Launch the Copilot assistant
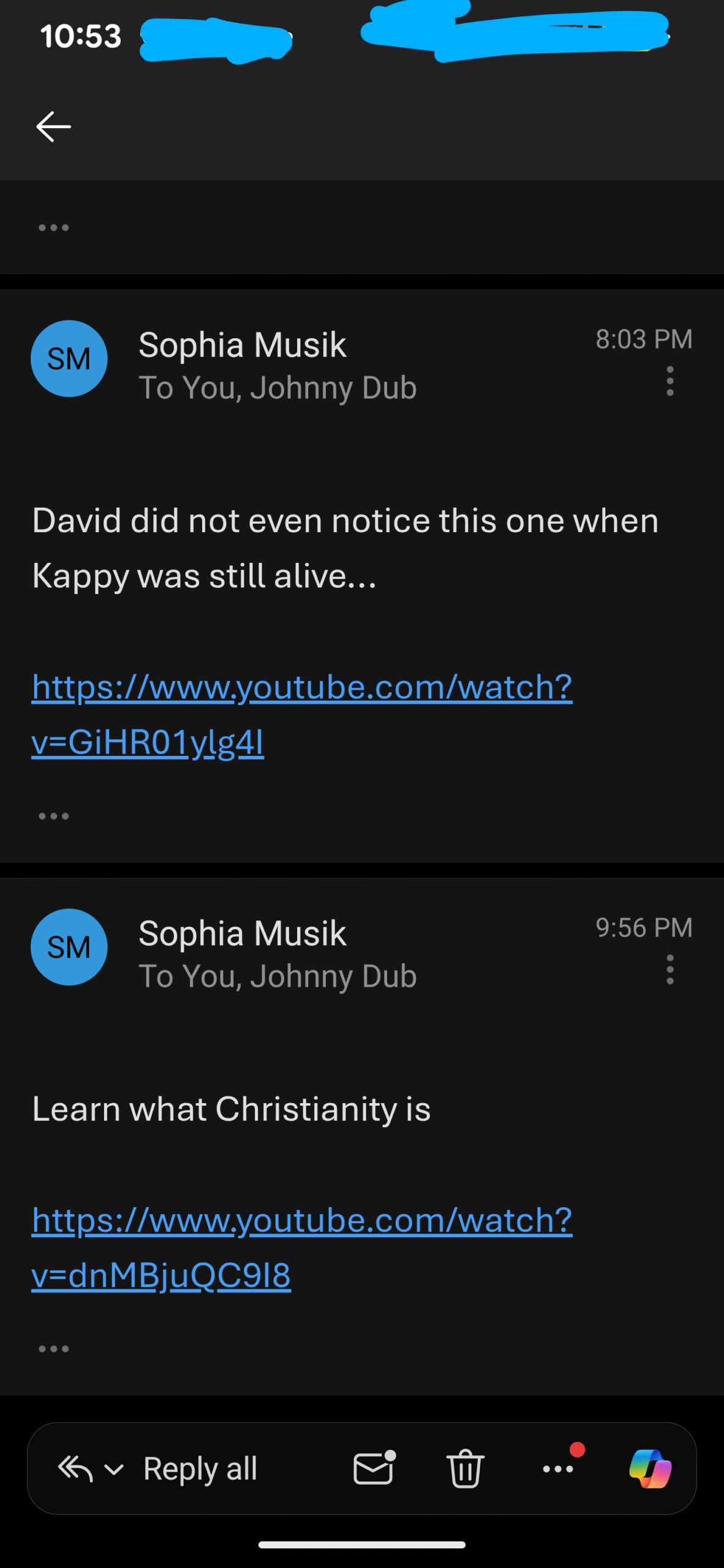 click(650, 1469)
